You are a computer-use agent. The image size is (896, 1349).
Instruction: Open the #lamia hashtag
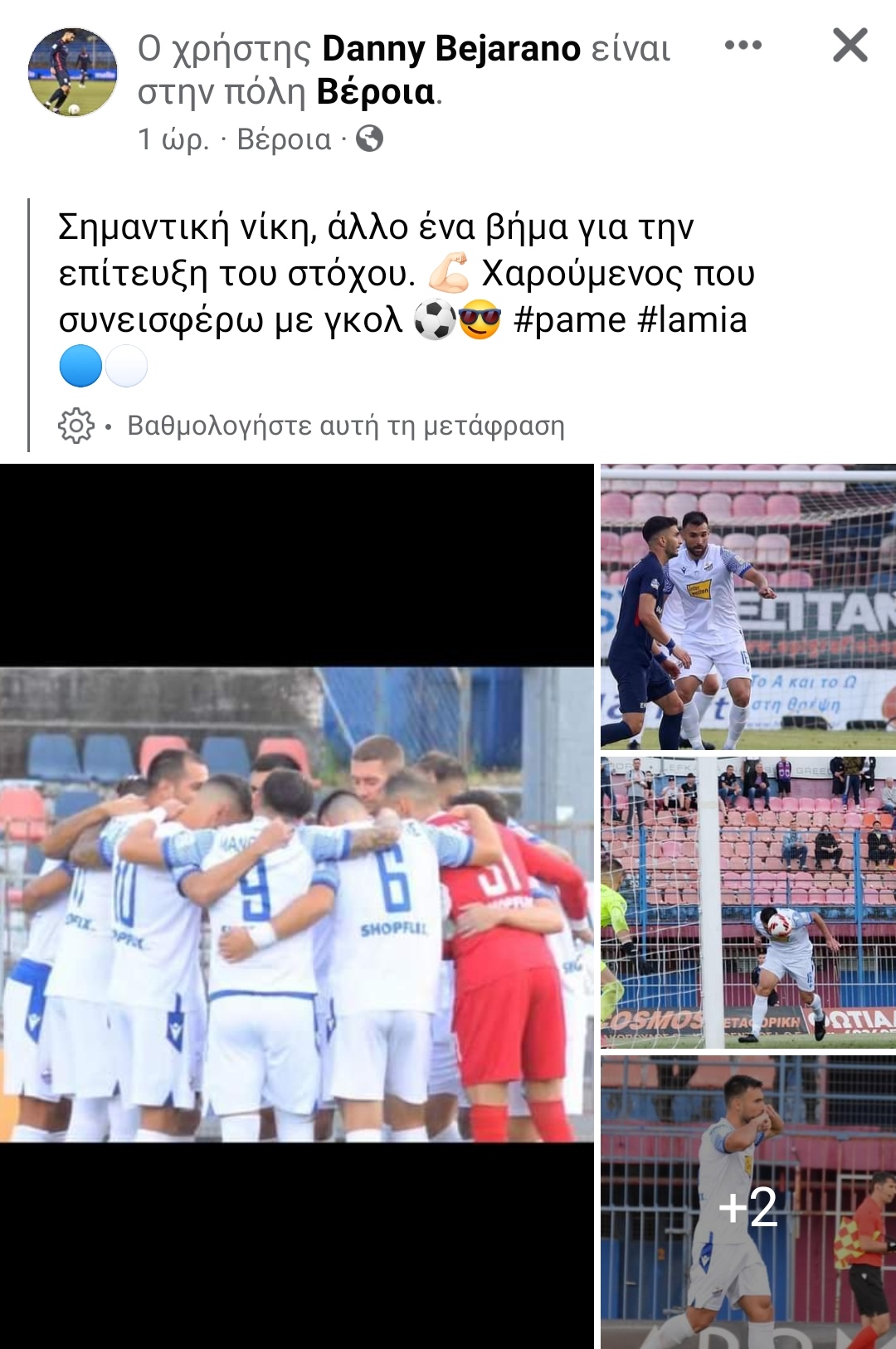[693, 320]
